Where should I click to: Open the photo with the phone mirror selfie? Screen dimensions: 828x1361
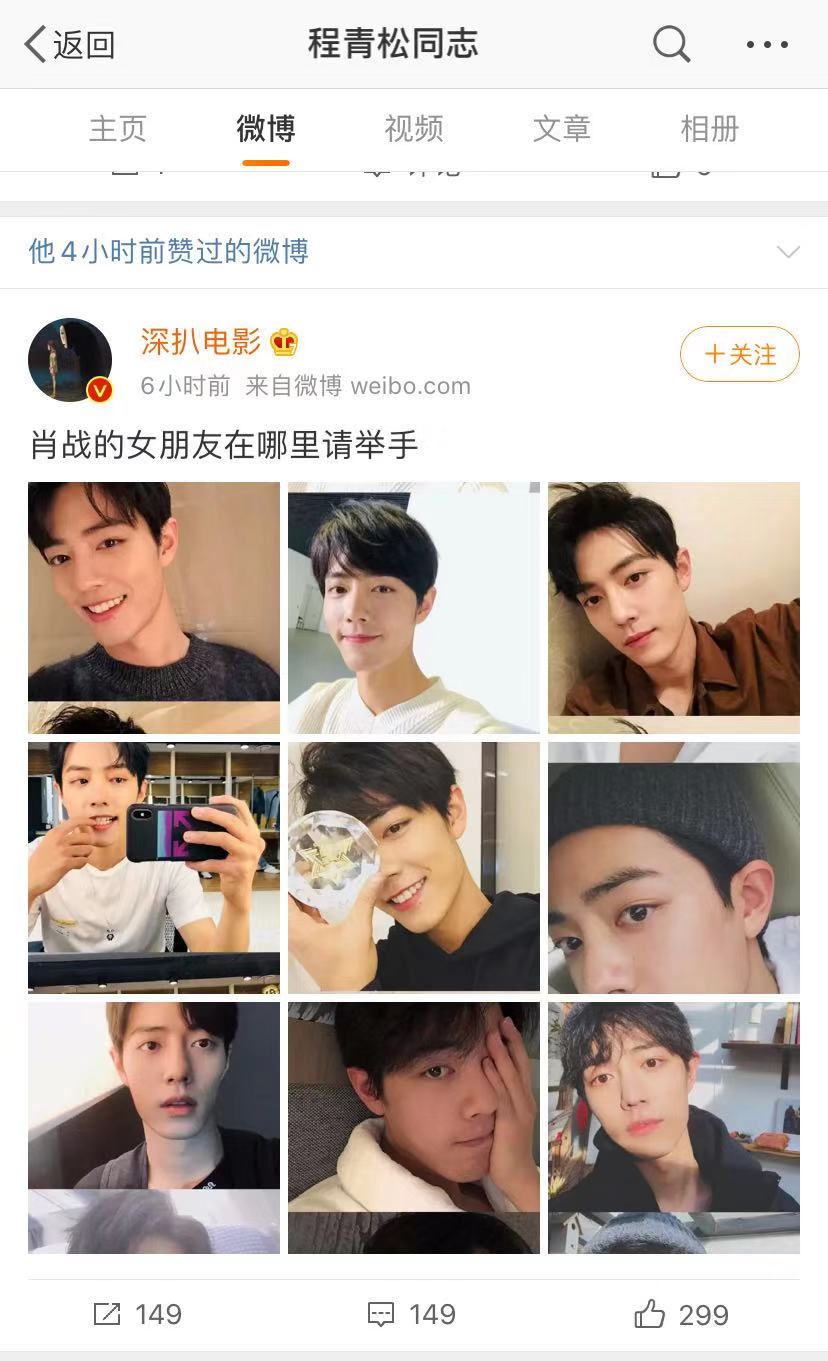coord(154,867)
